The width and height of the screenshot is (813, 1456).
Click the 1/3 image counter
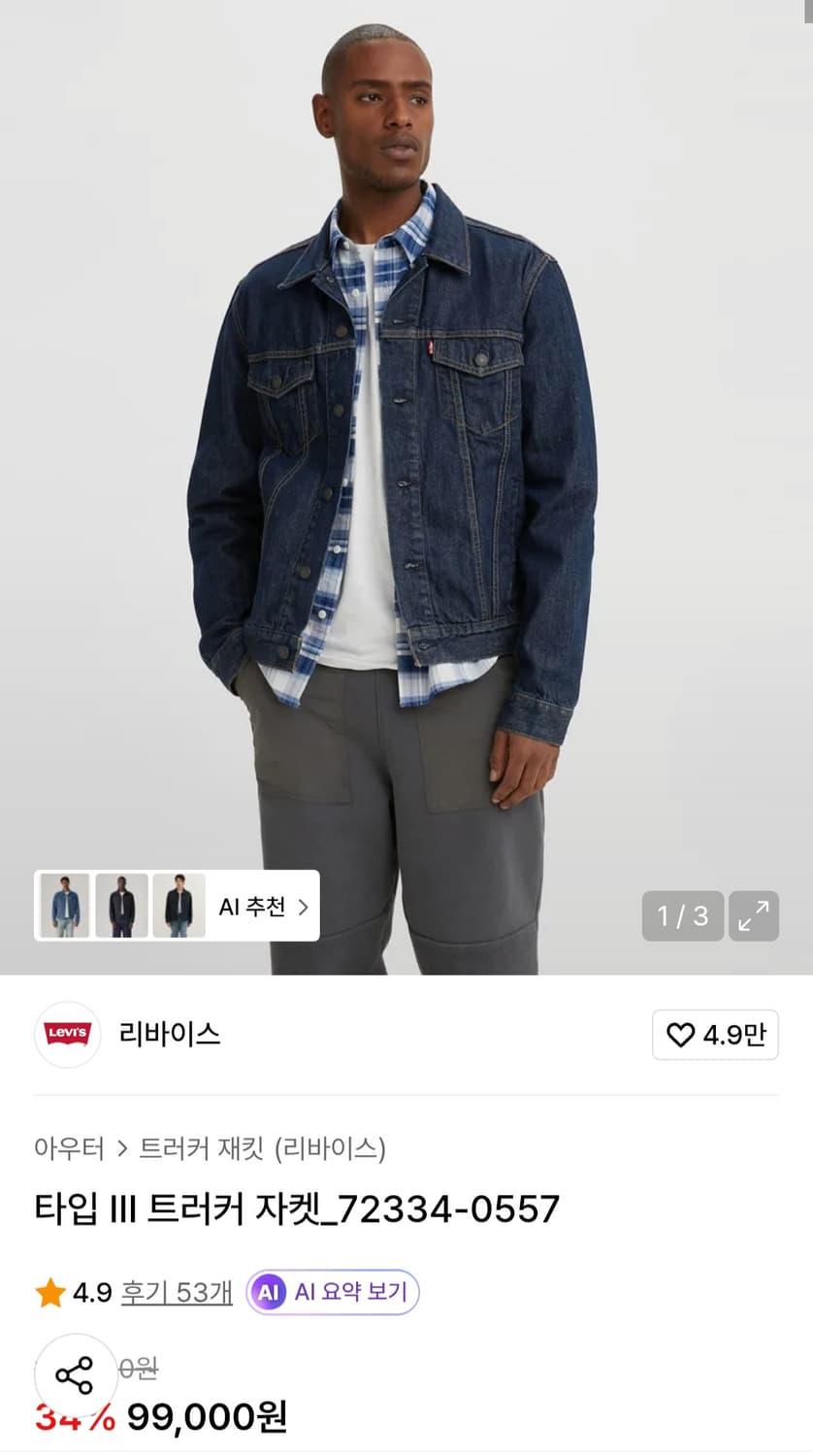pos(682,915)
